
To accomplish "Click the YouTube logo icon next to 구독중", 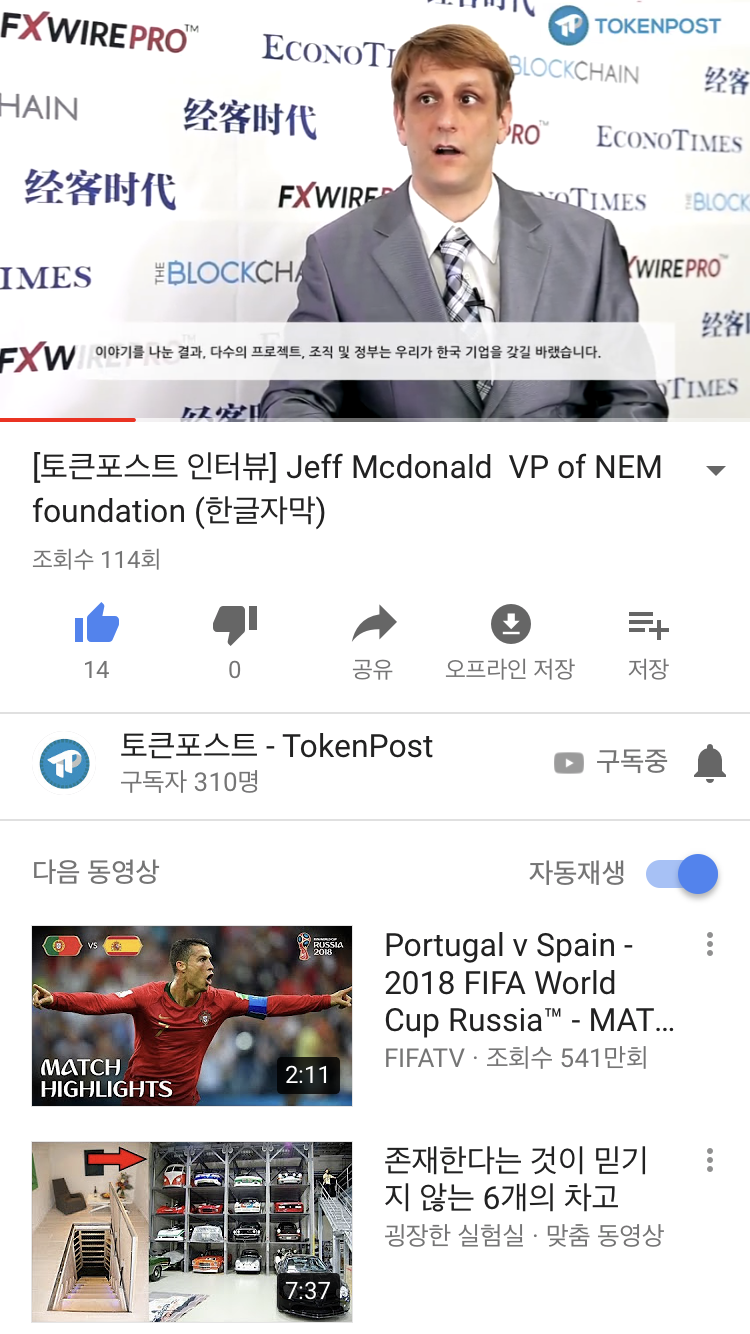I will pos(568,762).
